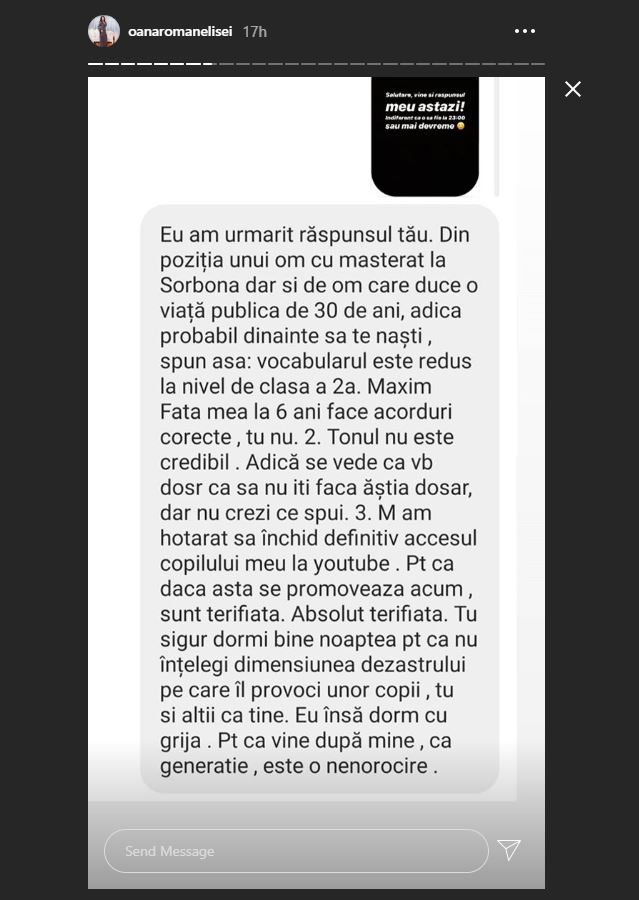
Task: Open the three-dot story options menu
Action: tap(525, 31)
